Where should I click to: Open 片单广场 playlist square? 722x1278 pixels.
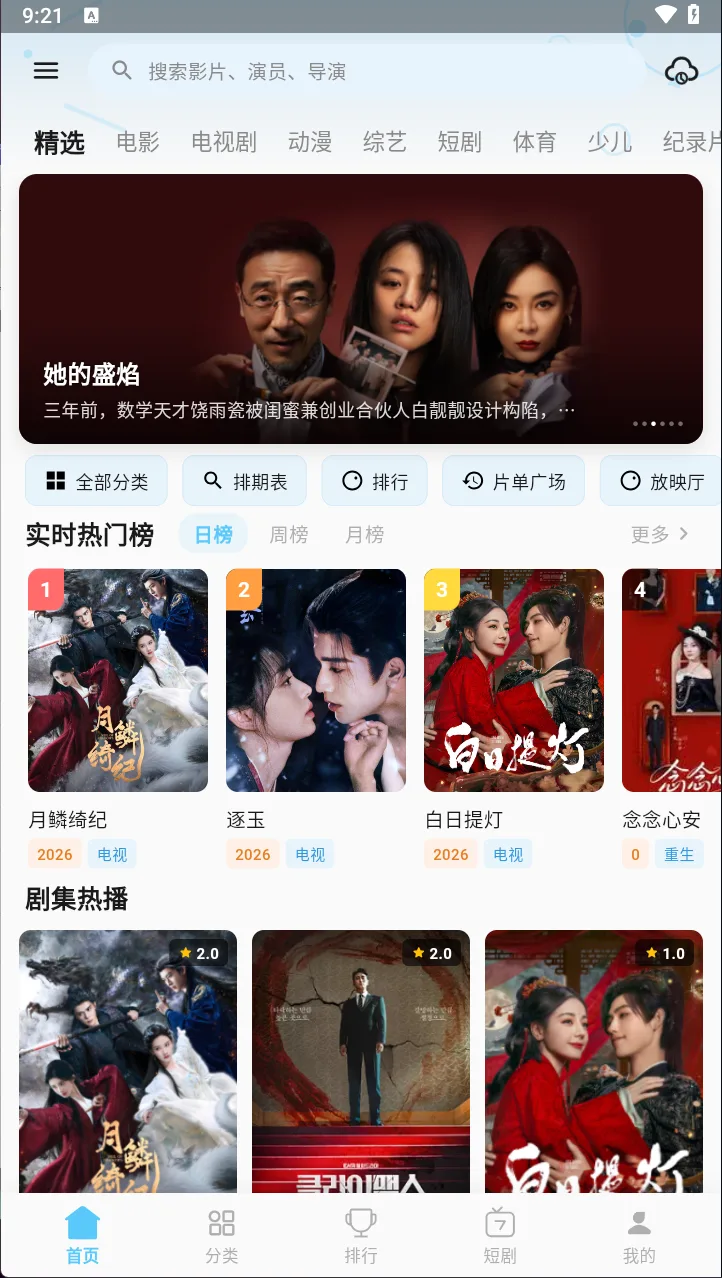click(513, 480)
